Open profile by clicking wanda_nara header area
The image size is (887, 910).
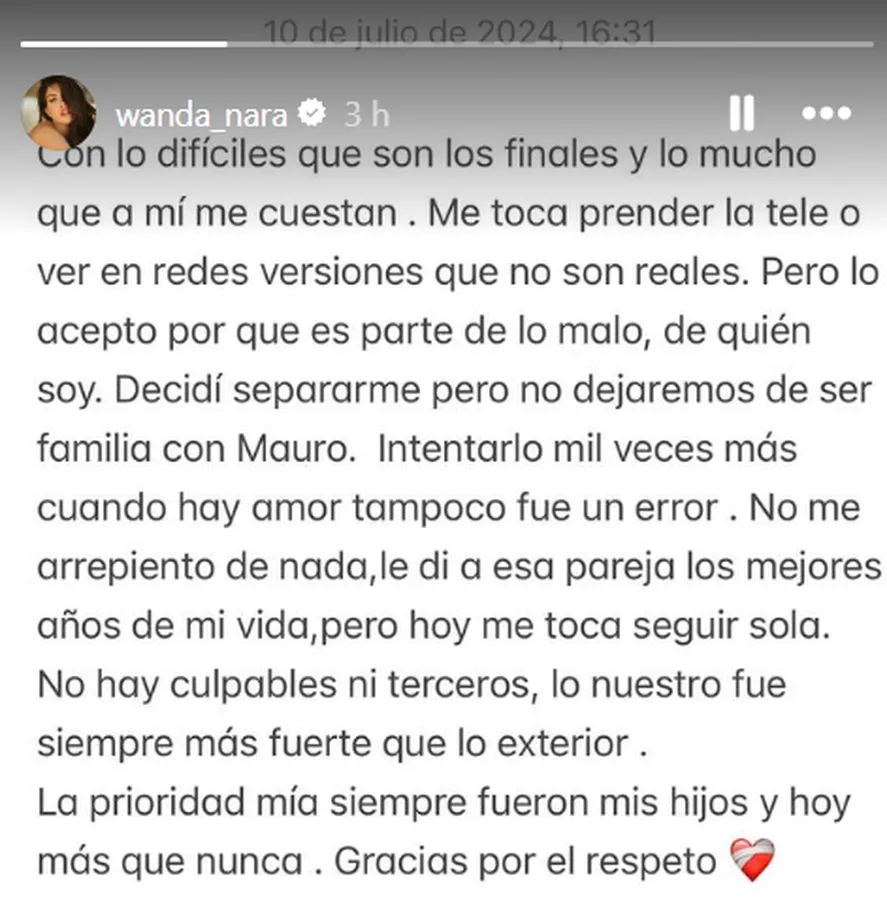[206, 114]
